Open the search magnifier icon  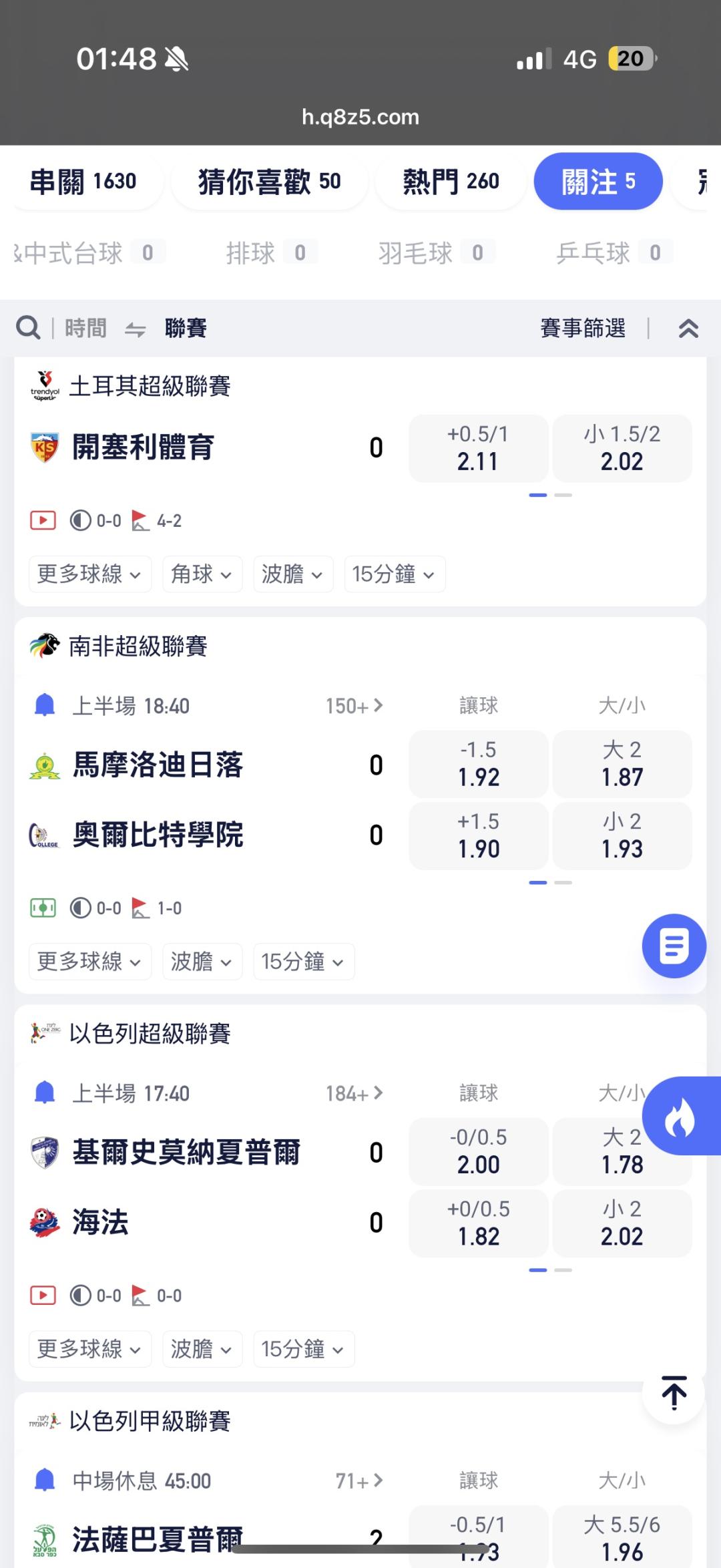coord(28,328)
